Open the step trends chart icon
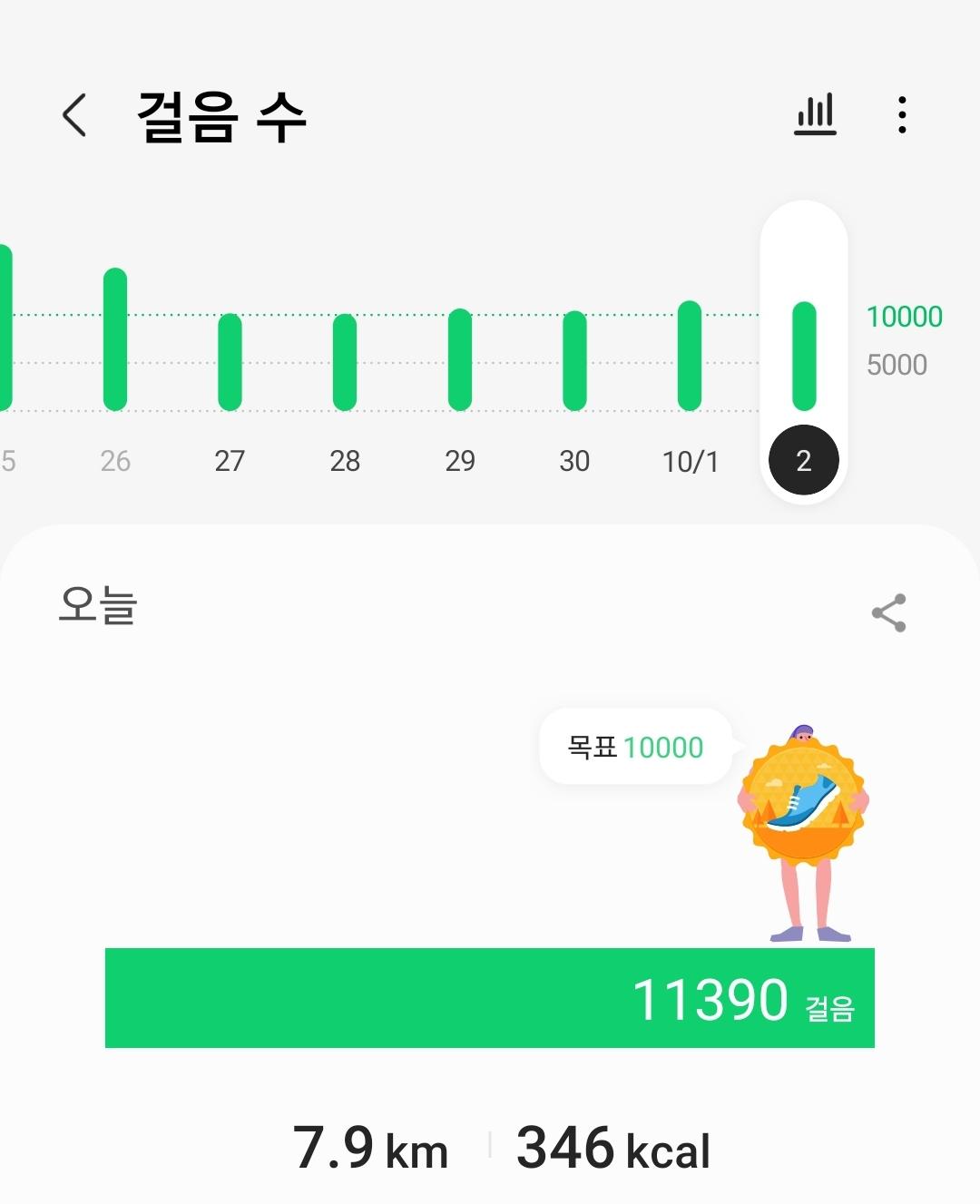This screenshot has width=980, height=1204. (x=815, y=115)
